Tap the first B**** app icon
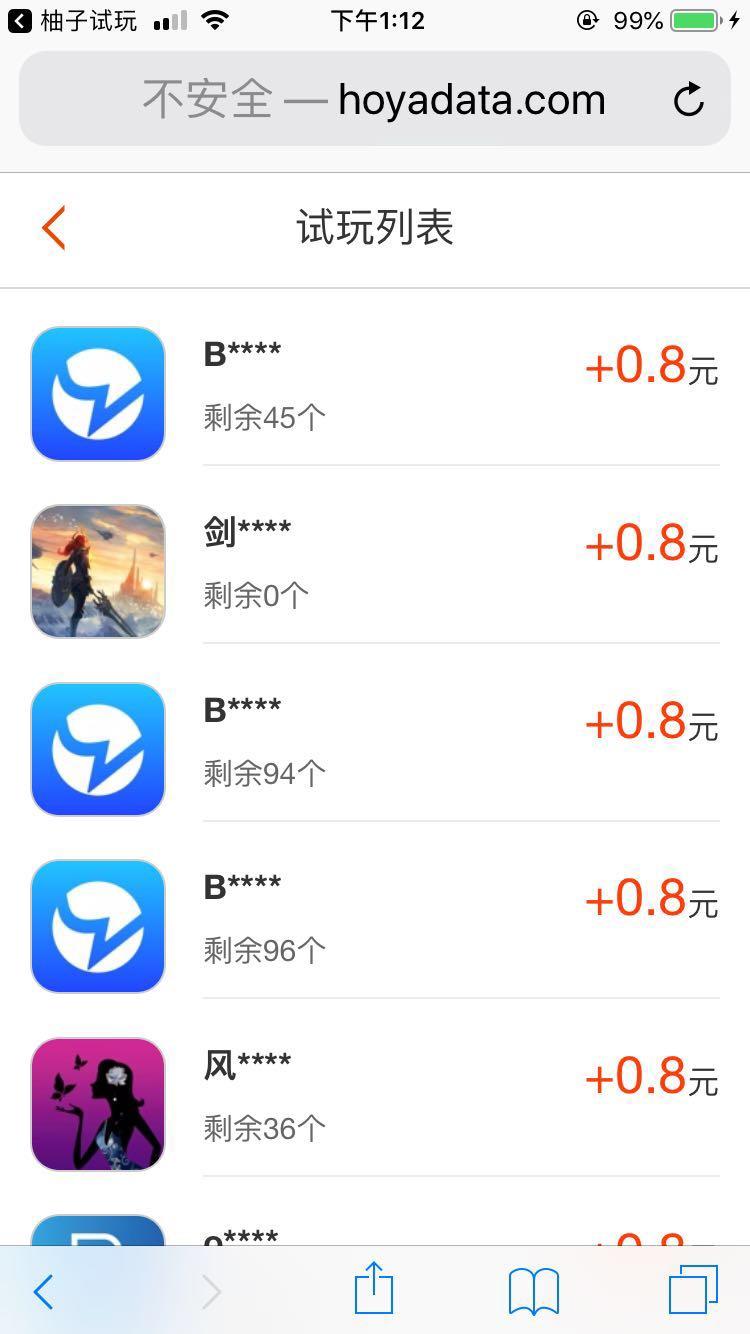Viewport: 750px width, 1334px height. (x=97, y=393)
